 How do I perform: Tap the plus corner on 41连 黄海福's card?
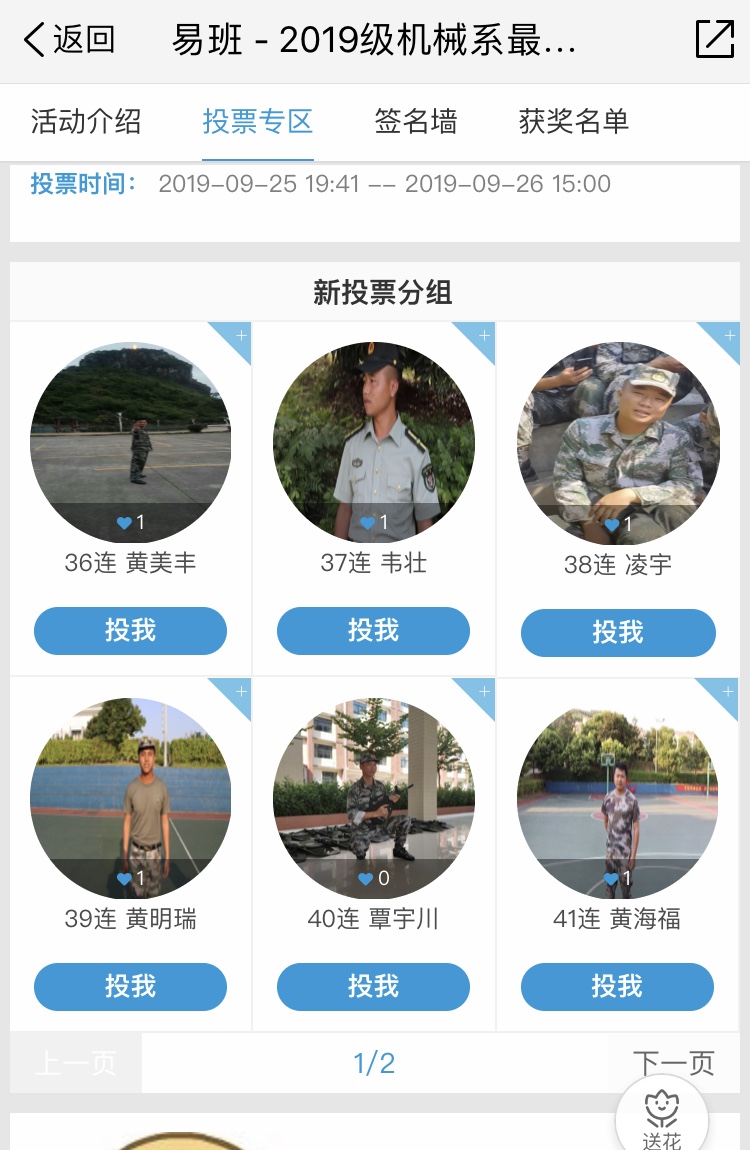[x=727, y=691]
